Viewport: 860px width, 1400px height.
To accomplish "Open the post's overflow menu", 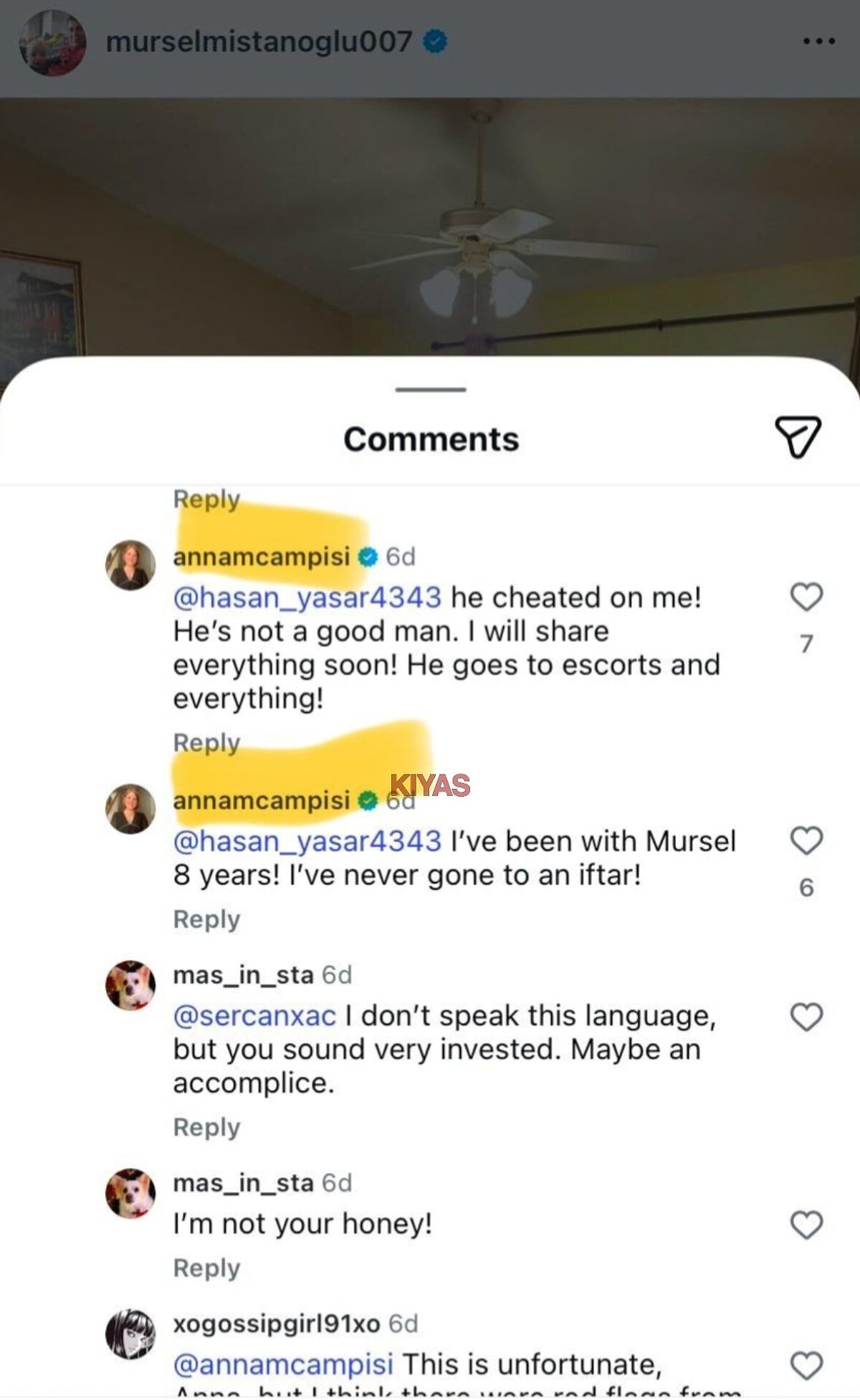I will click(x=818, y=42).
